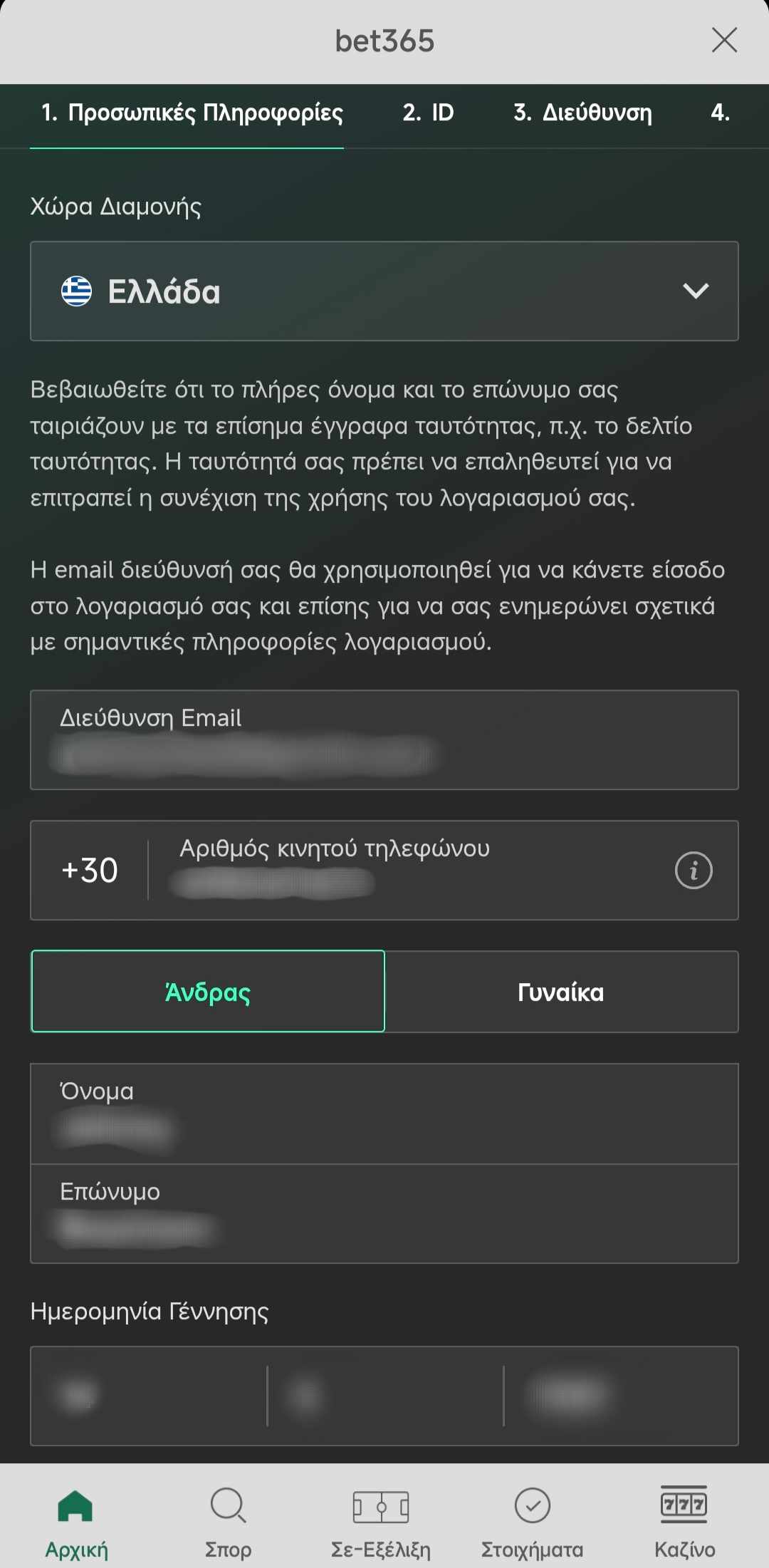Open the month picker of Ημερομηνία Γέννησης
This screenshot has height=1568, width=769.
(x=385, y=1396)
